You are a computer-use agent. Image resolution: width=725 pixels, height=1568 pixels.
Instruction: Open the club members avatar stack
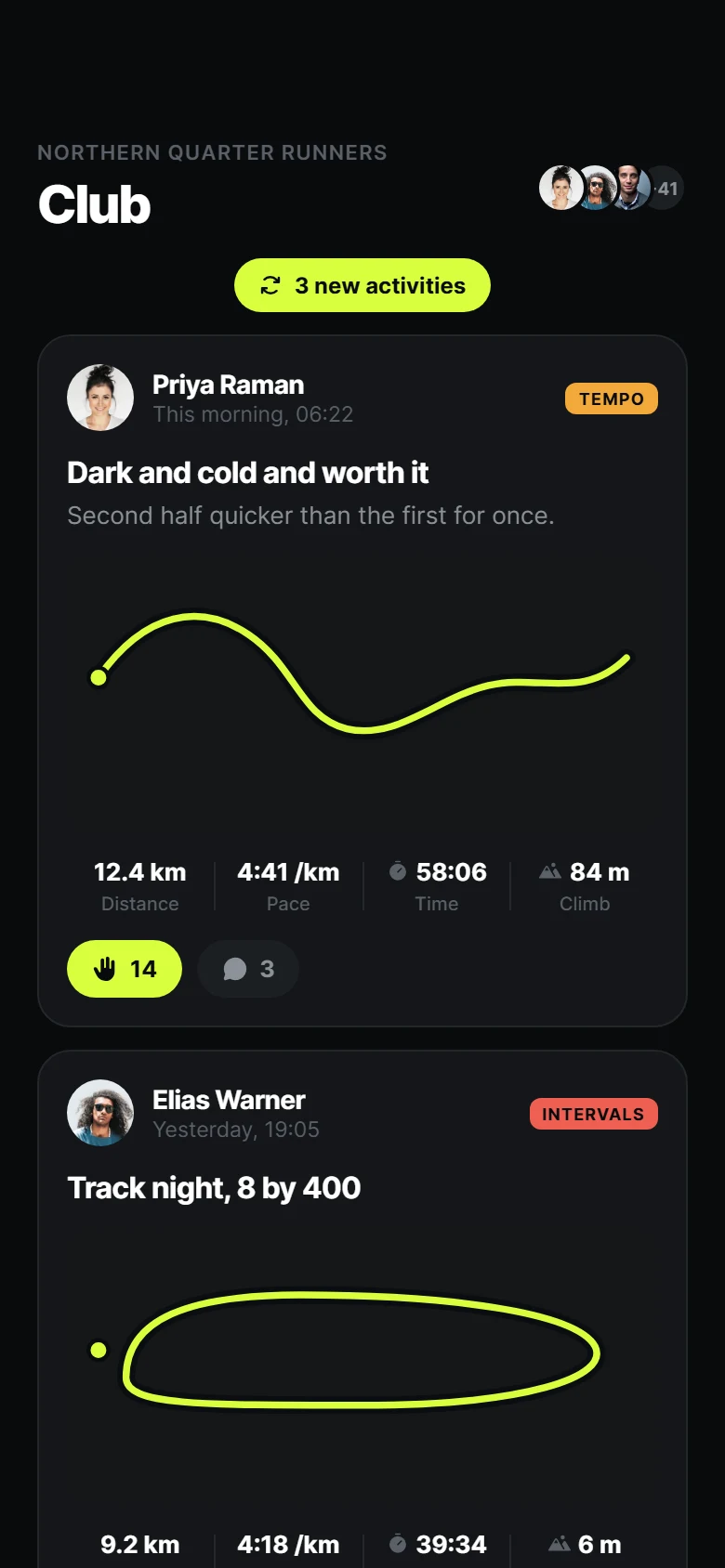612,188
